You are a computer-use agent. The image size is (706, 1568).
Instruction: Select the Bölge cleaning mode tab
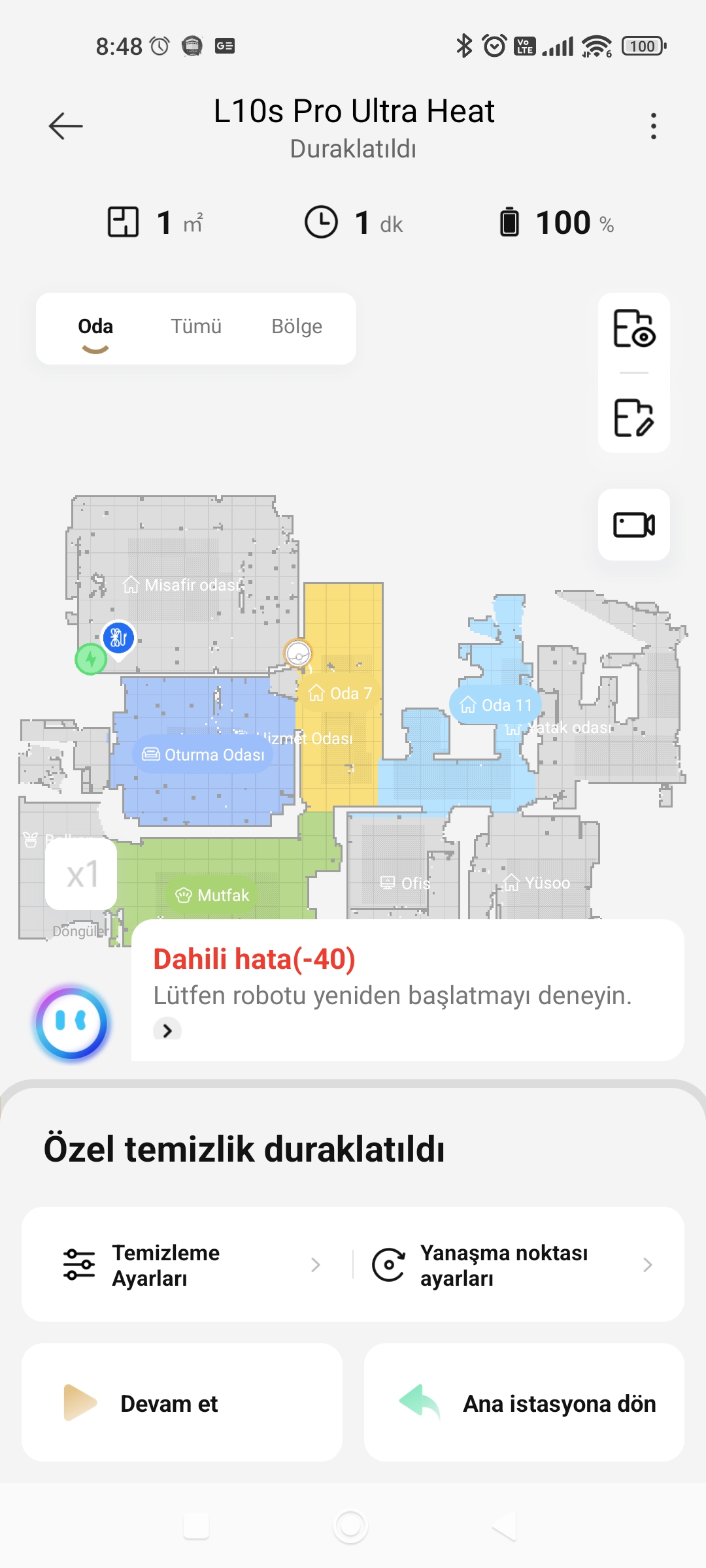pyautogui.click(x=297, y=327)
